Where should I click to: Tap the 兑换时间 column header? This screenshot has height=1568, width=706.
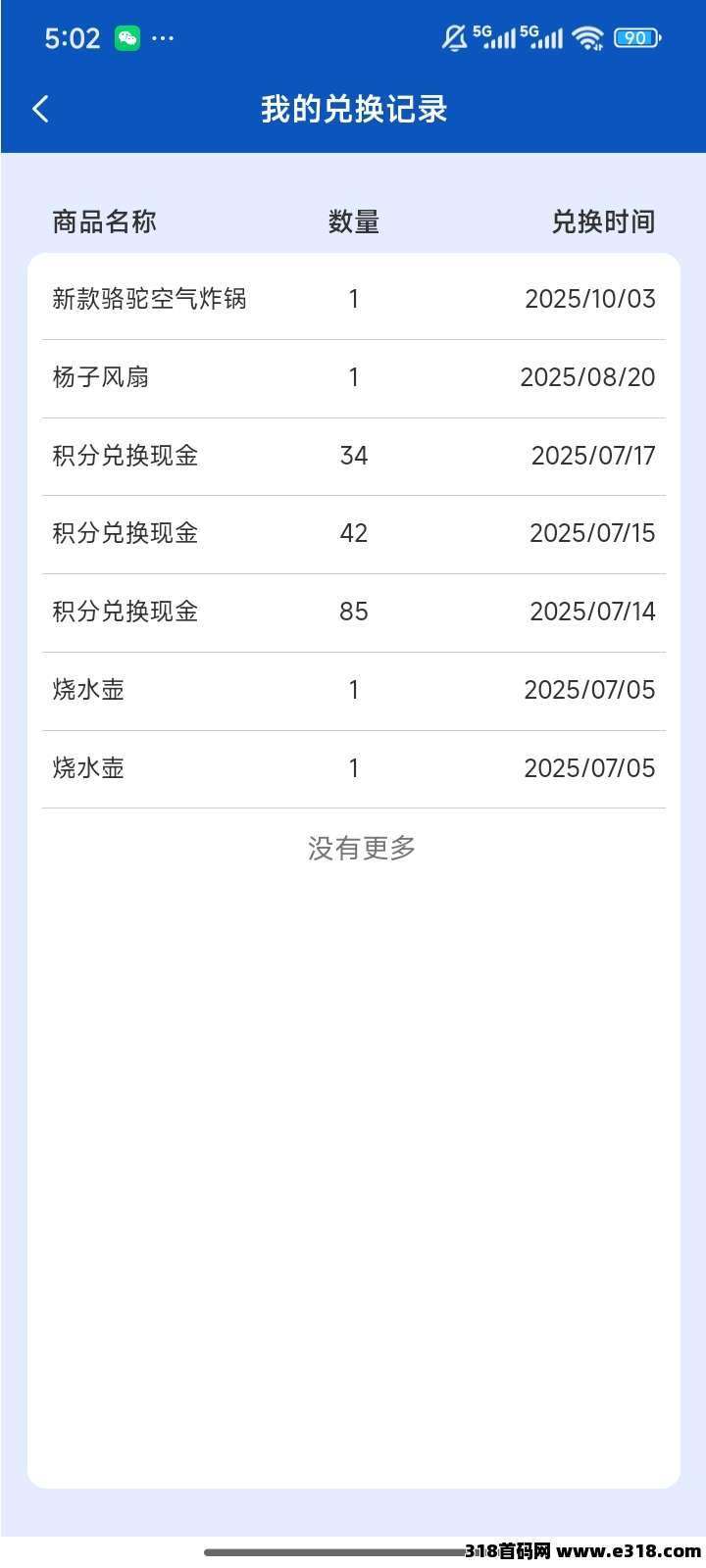click(x=604, y=222)
